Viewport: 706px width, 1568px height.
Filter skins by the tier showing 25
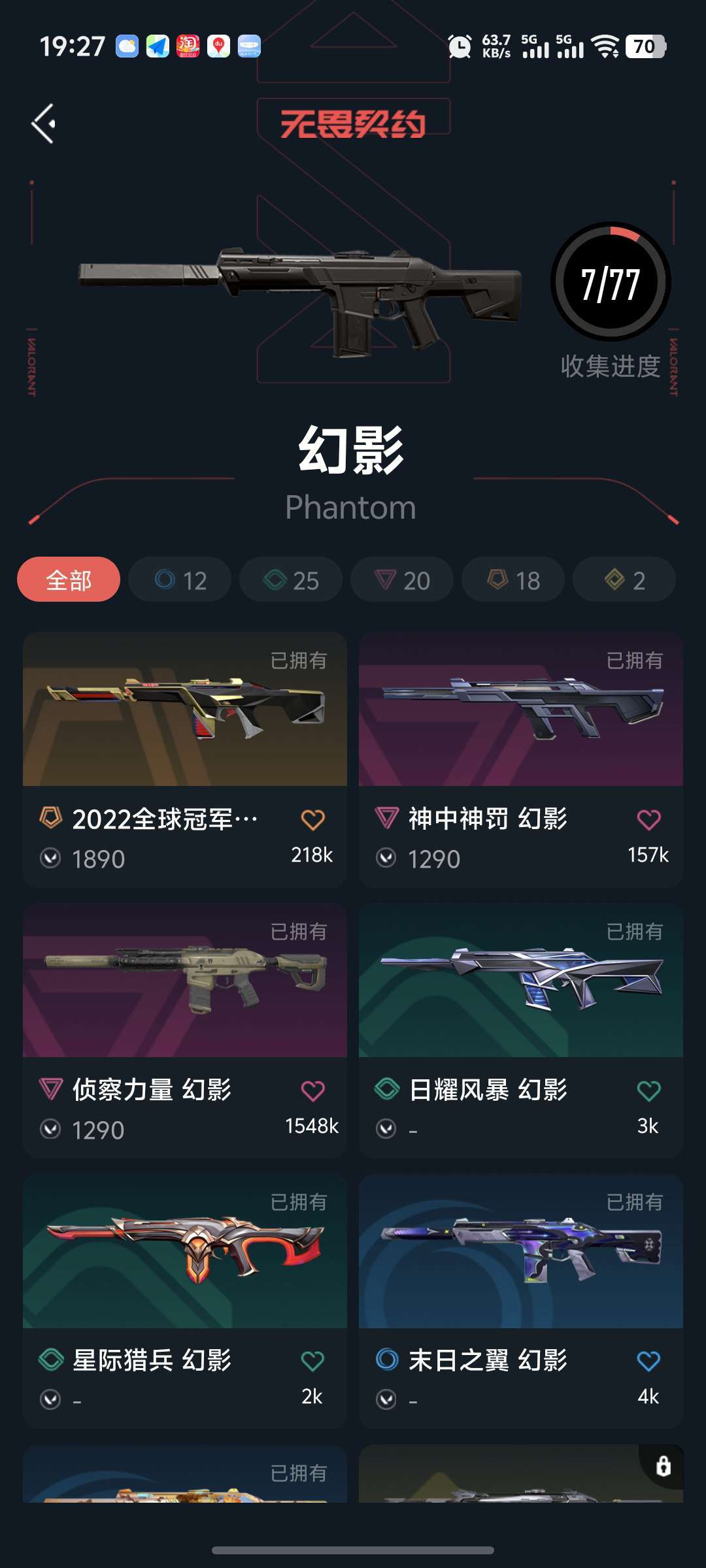[x=291, y=580]
